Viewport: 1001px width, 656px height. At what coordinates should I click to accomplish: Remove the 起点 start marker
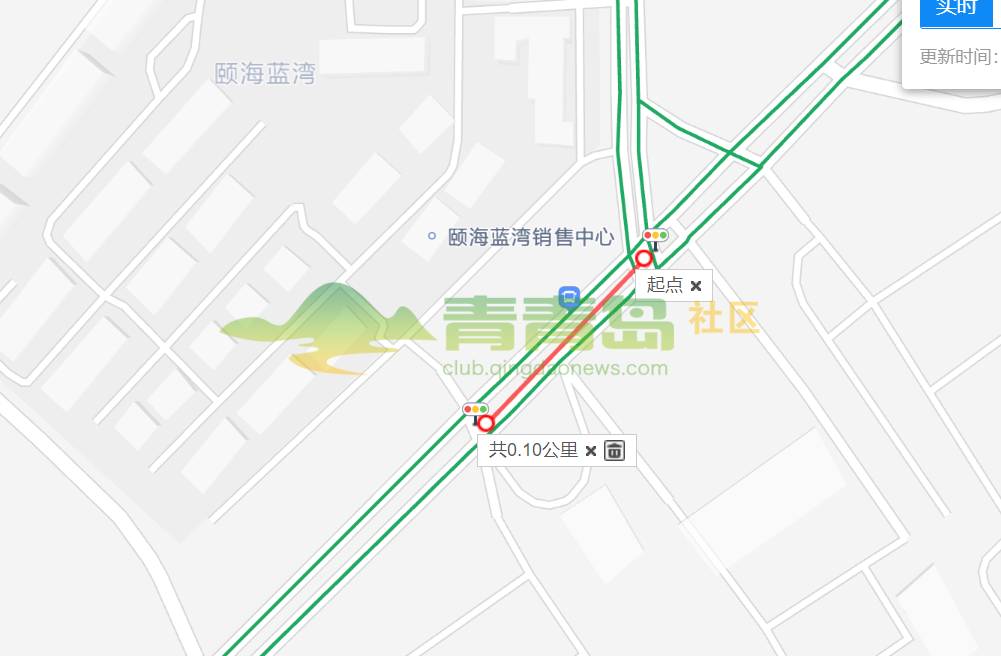(x=696, y=285)
